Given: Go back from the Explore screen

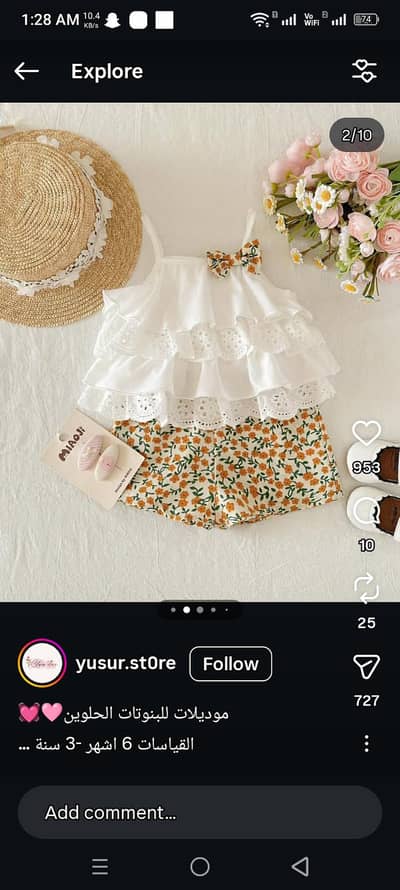Looking at the screenshot, I should click(26, 72).
